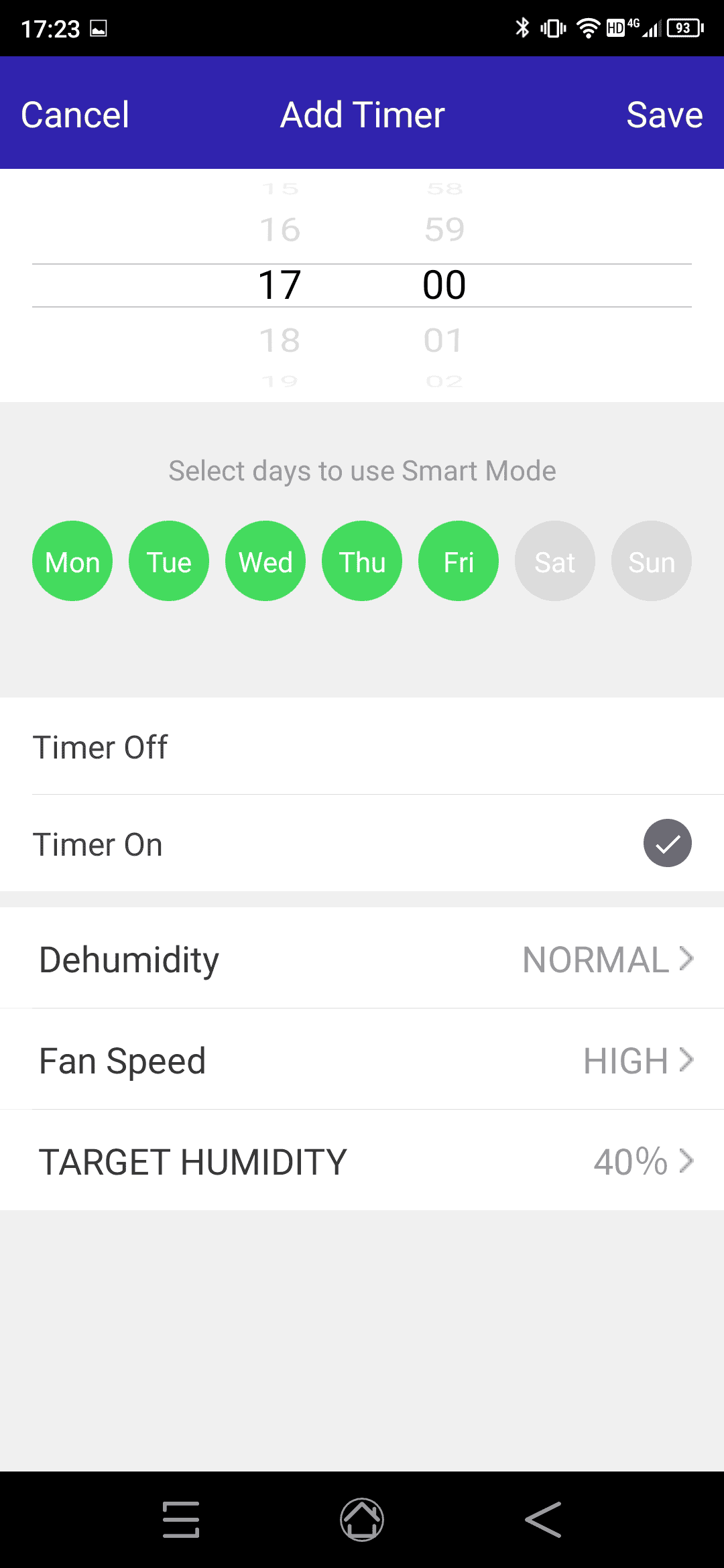Open the Dehumidity setting showing NORMAL
Image resolution: width=724 pixels, height=1568 pixels.
pyautogui.click(x=362, y=960)
